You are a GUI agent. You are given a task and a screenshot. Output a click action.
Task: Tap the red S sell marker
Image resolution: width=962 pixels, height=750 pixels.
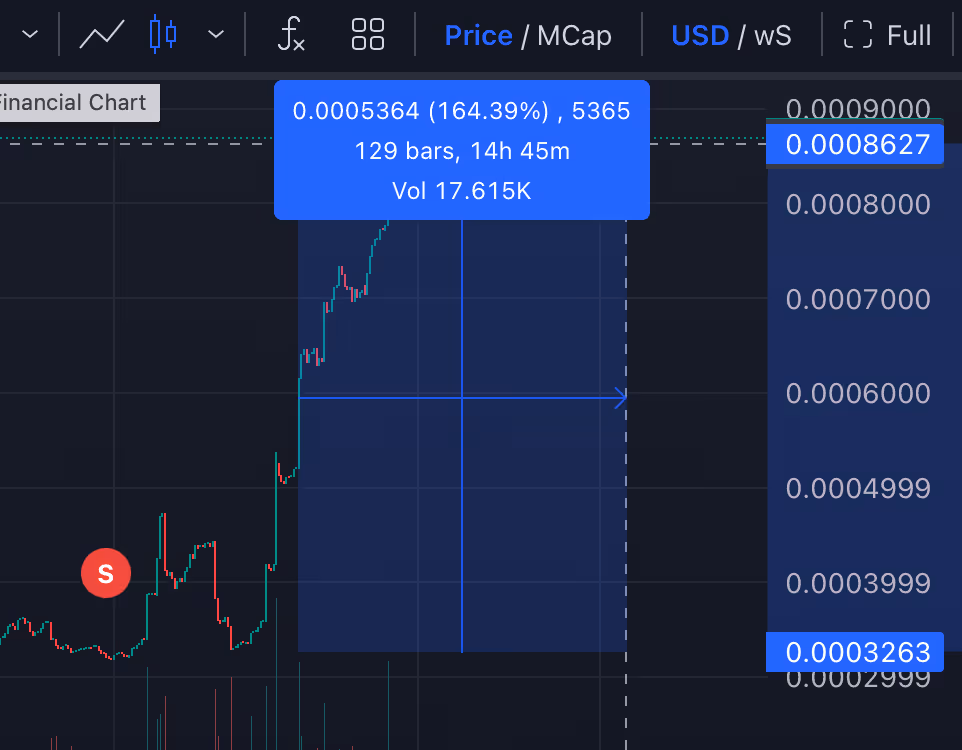click(106, 573)
